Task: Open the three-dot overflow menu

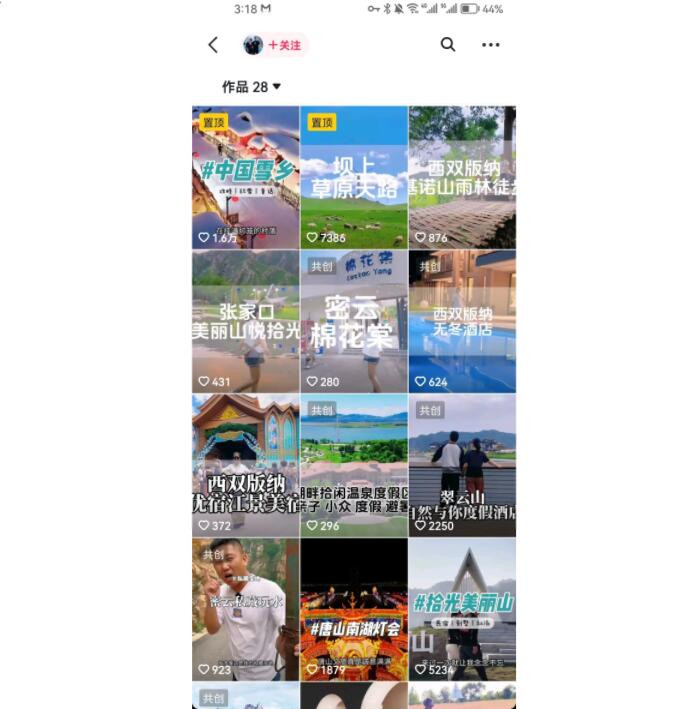Action: [490, 45]
